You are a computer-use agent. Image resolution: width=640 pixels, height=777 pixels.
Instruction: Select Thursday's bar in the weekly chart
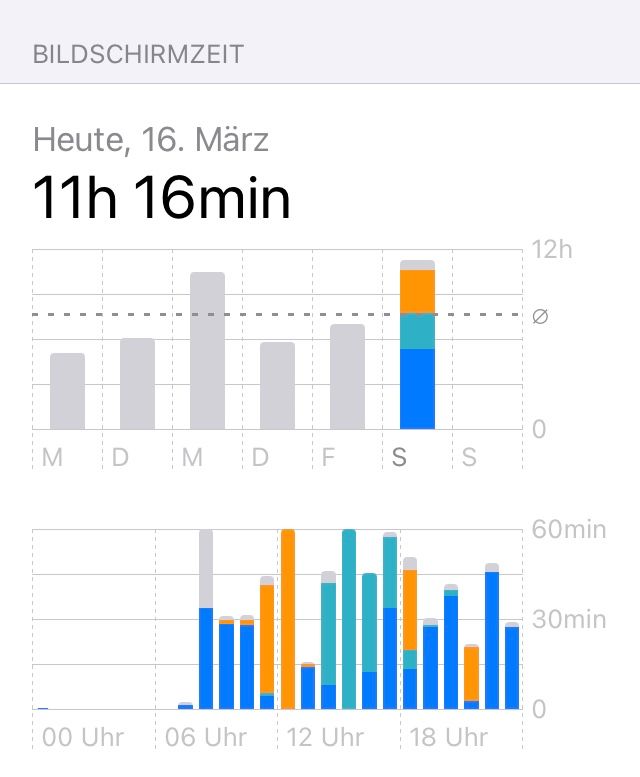click(277, 386)
